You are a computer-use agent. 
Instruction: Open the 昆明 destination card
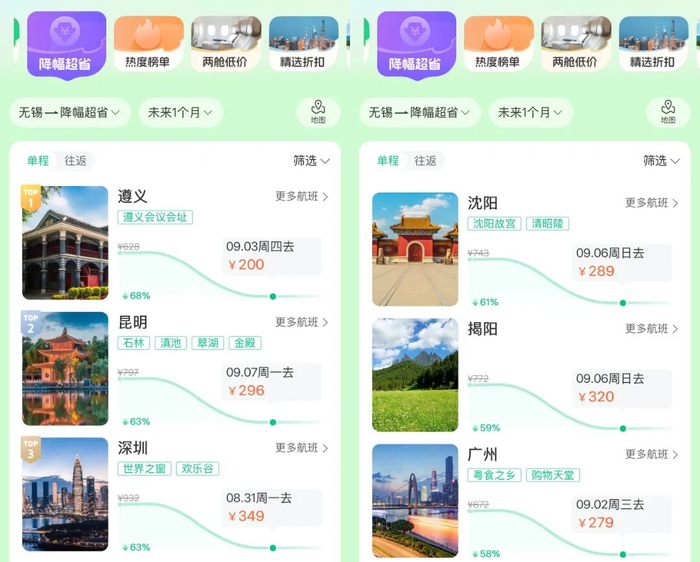(x=175, y=368)
